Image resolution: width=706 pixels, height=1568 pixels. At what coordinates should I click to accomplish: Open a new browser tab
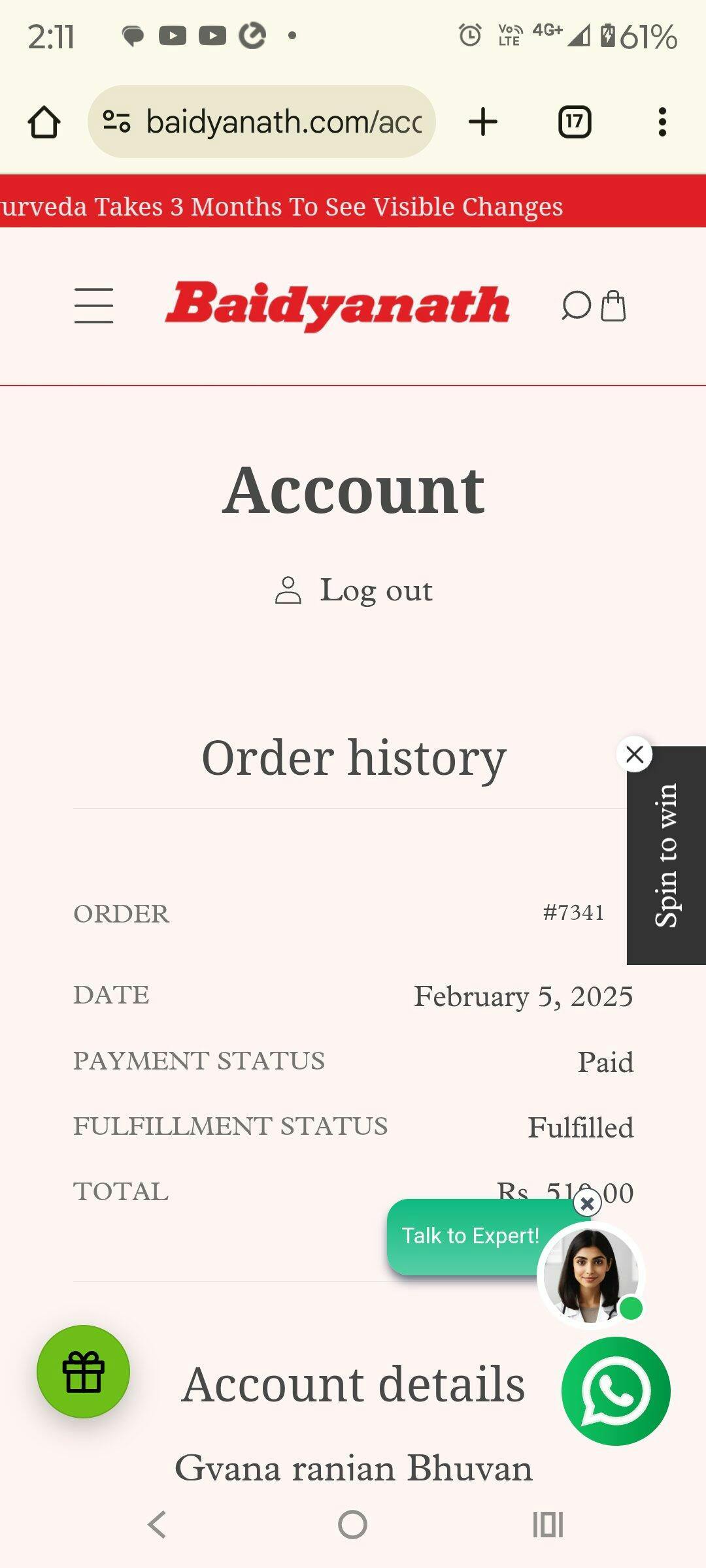tap(483, 122)
